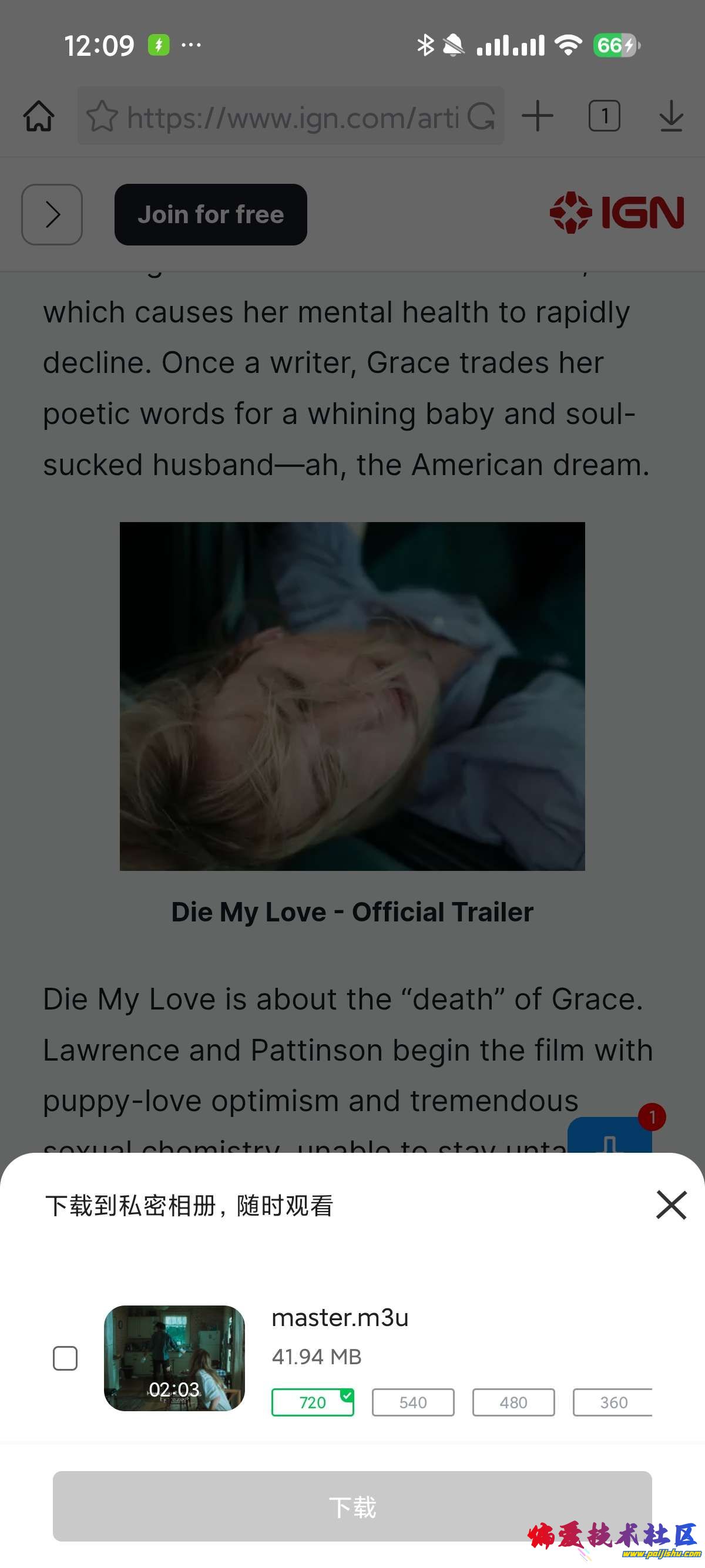Tap the Join for free button

click(211, 215)
